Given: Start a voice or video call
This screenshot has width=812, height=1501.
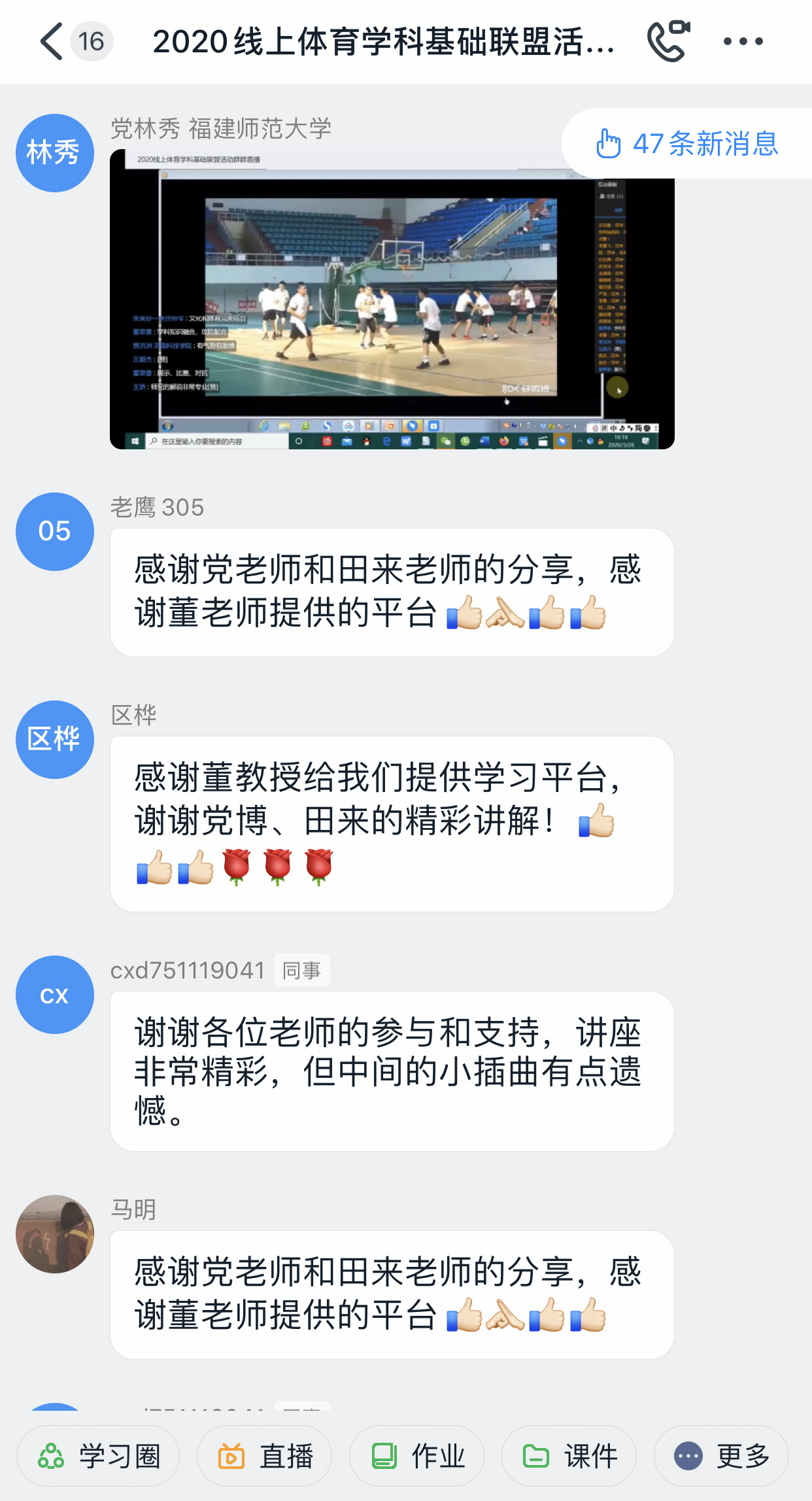Looking at the screenshot, I should [668, 41].
